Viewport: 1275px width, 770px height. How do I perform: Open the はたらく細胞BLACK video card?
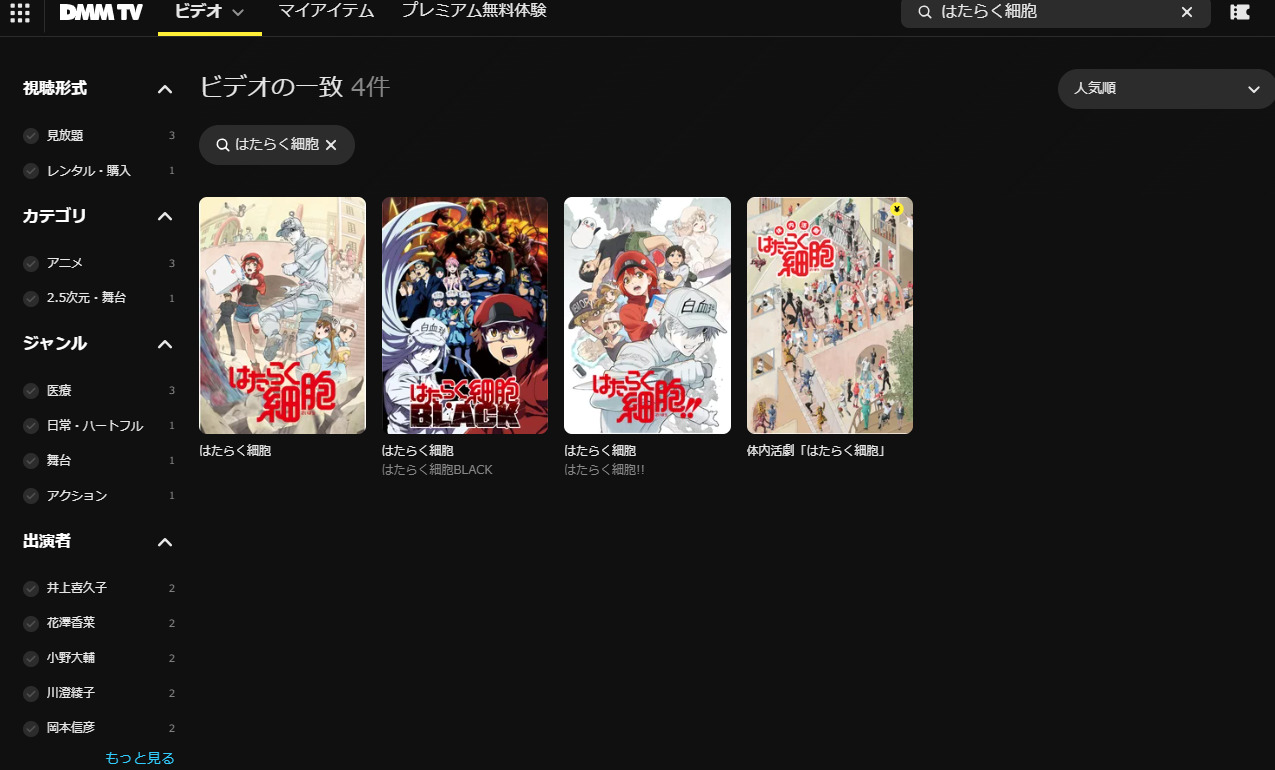coord(464,315)
